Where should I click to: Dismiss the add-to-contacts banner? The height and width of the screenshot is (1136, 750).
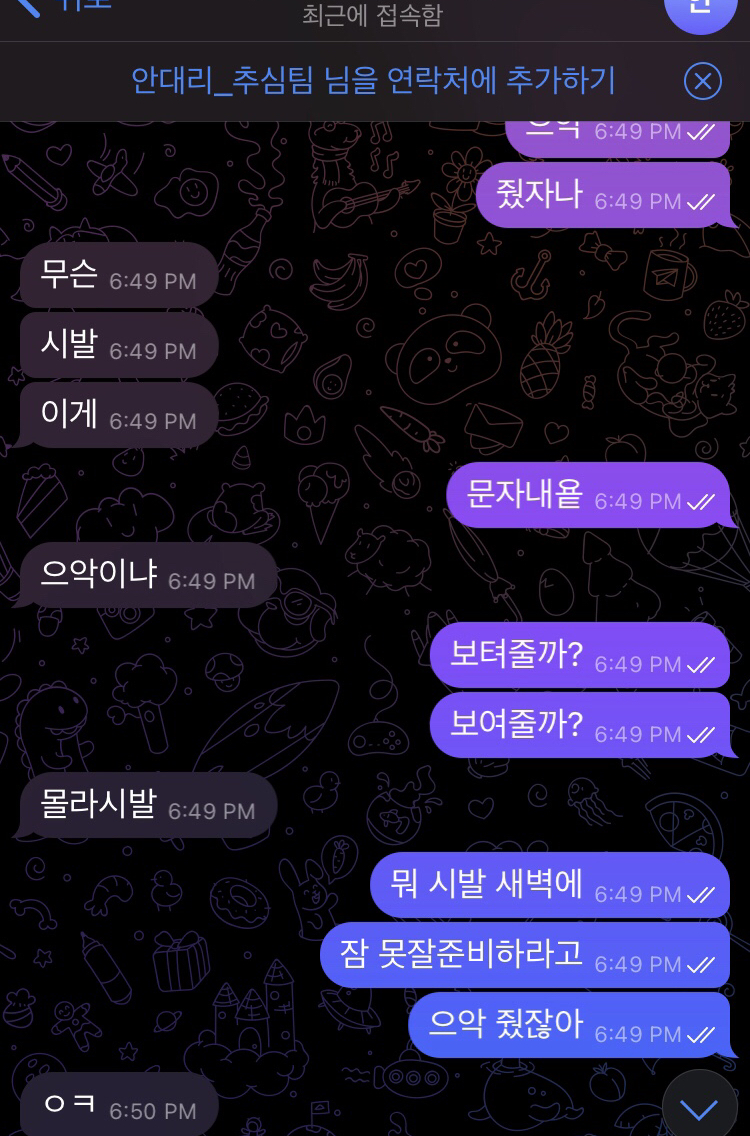(x=703, y=81)
